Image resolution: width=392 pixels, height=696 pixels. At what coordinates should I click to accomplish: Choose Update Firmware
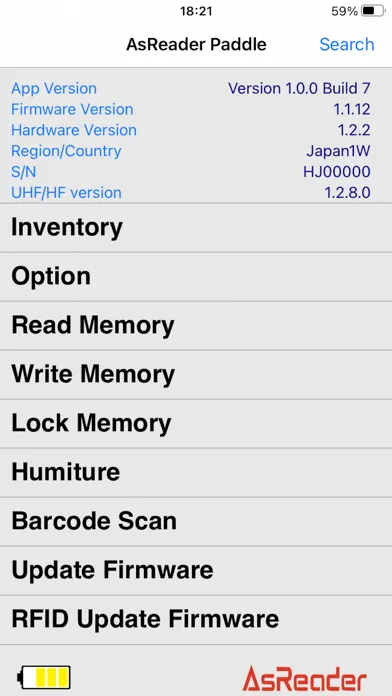click(196, 571)
